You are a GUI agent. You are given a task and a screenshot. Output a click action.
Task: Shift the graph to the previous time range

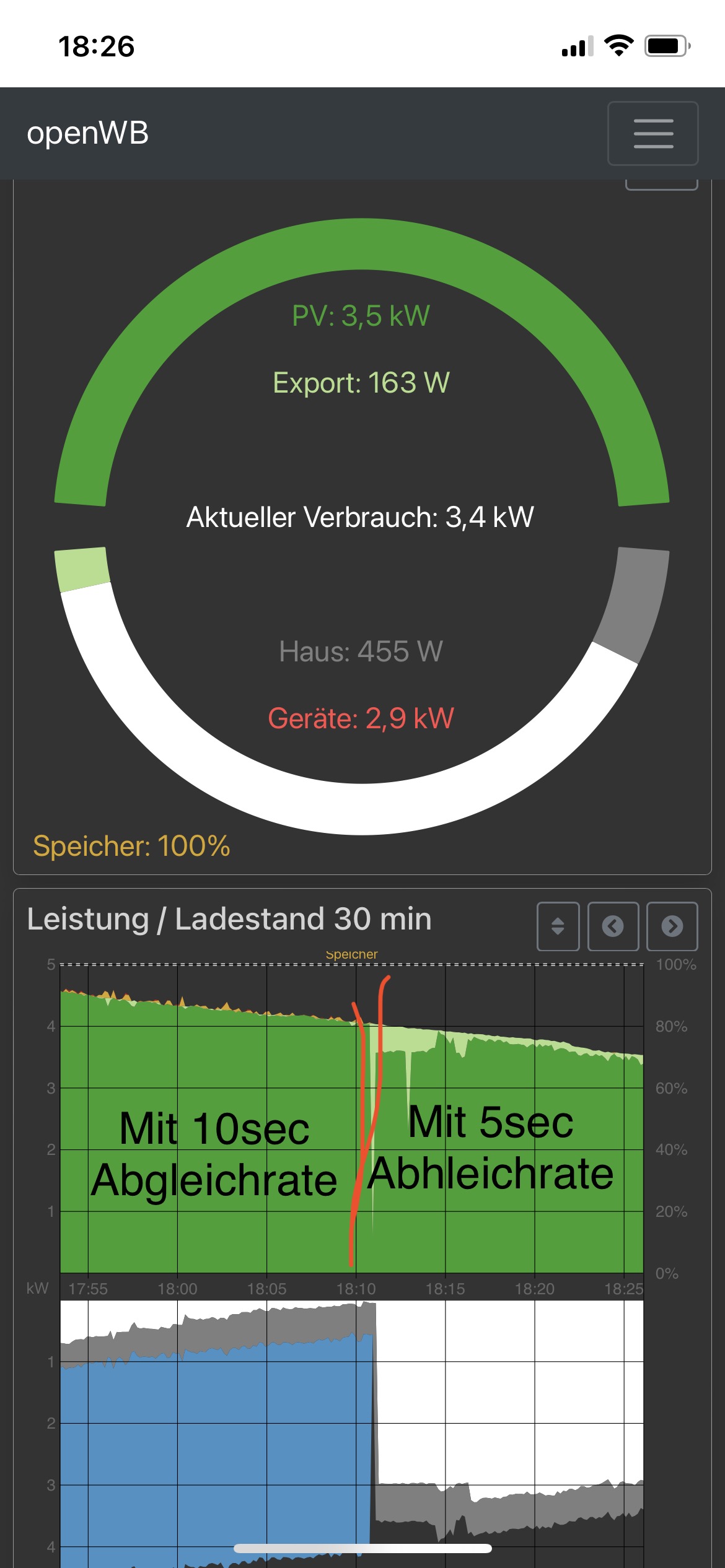pos(613,926)
